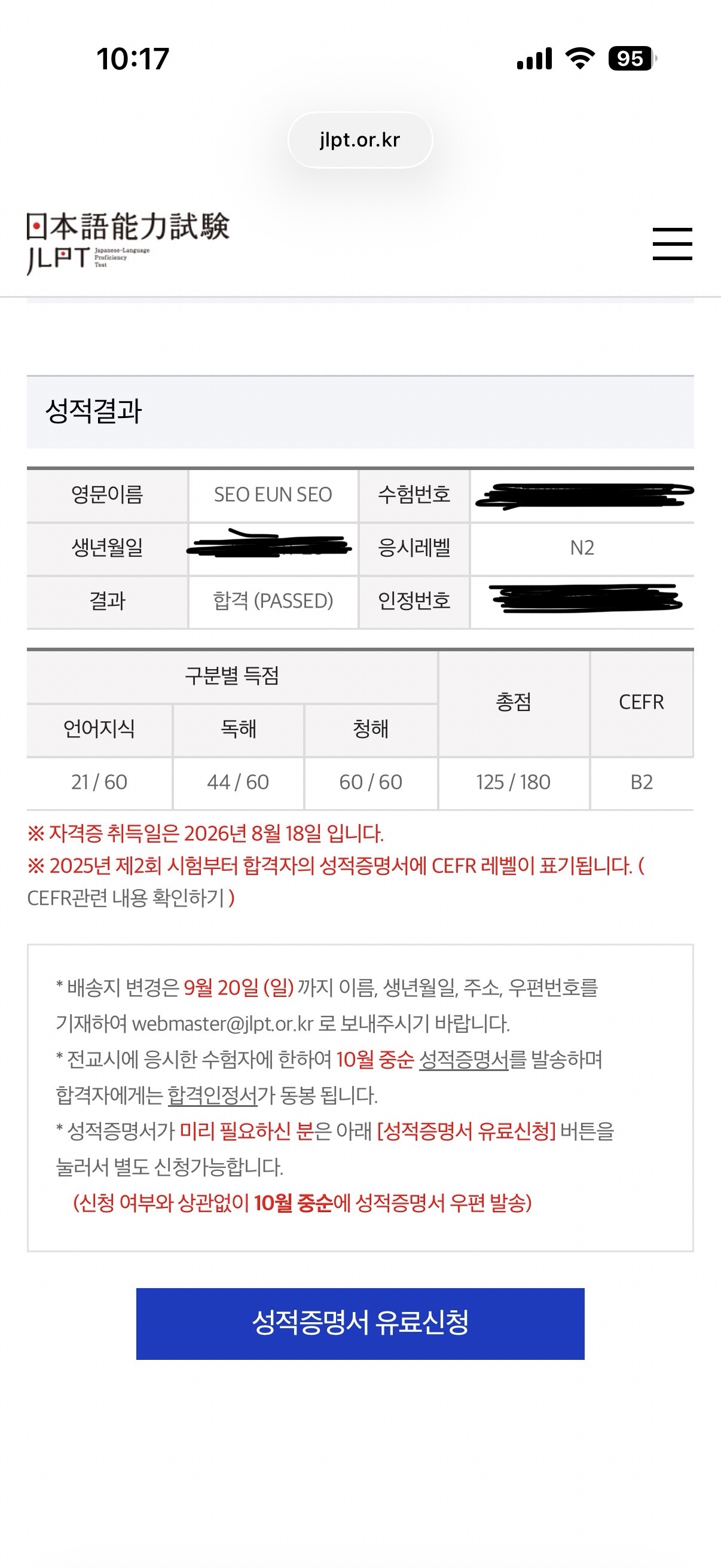
Task: Tap the 성적증명서 유료신청 button
Action: (x=360, y=1323)
